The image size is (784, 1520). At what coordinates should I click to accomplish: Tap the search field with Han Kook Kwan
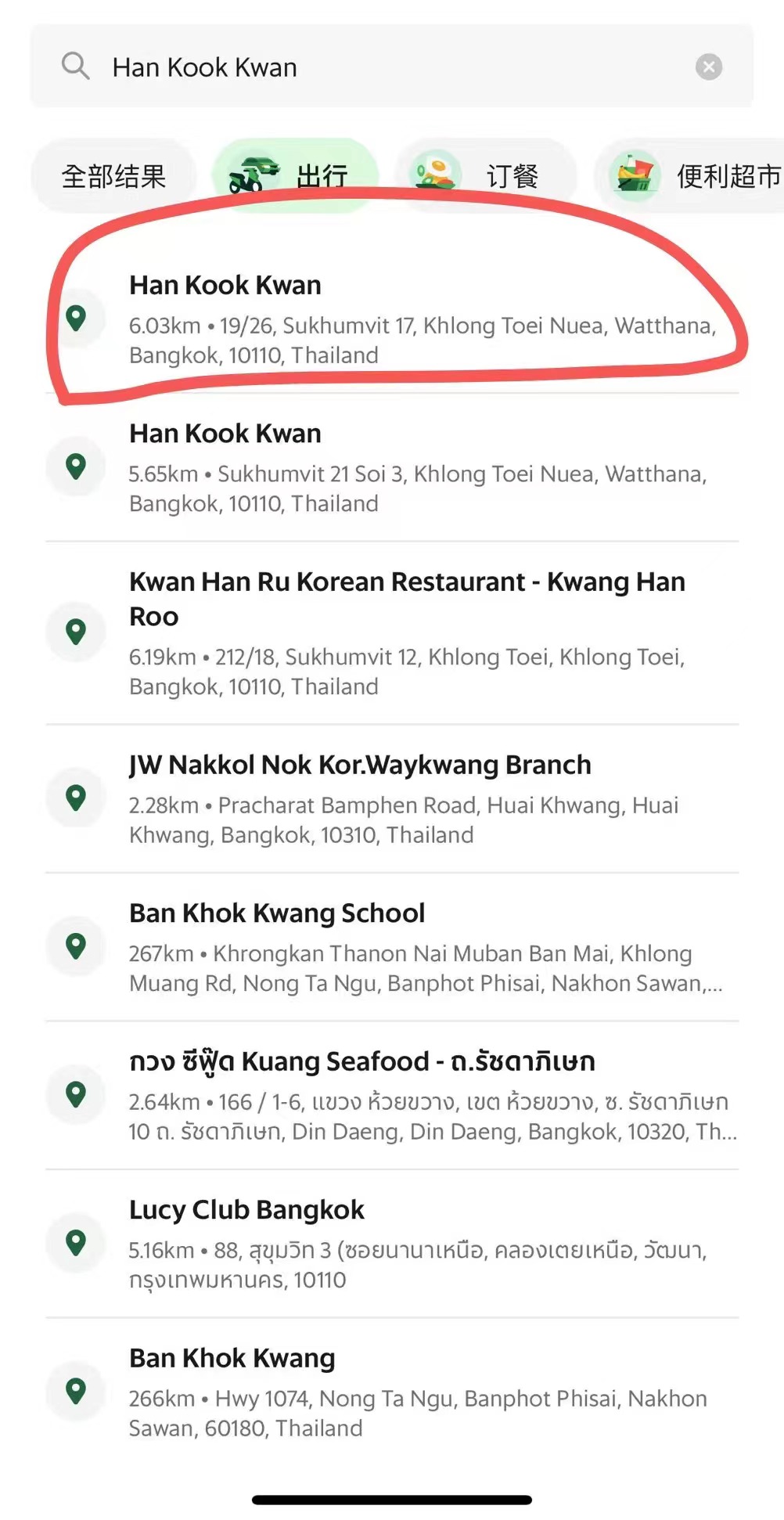coord(376,67)
